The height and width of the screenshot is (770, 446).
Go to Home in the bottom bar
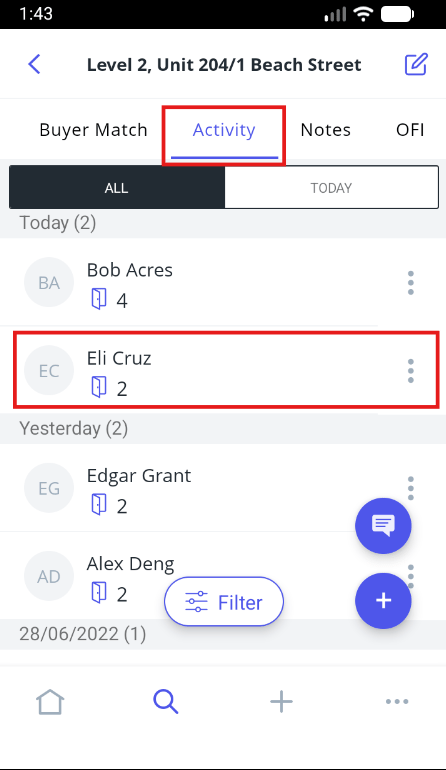point(50,701)
